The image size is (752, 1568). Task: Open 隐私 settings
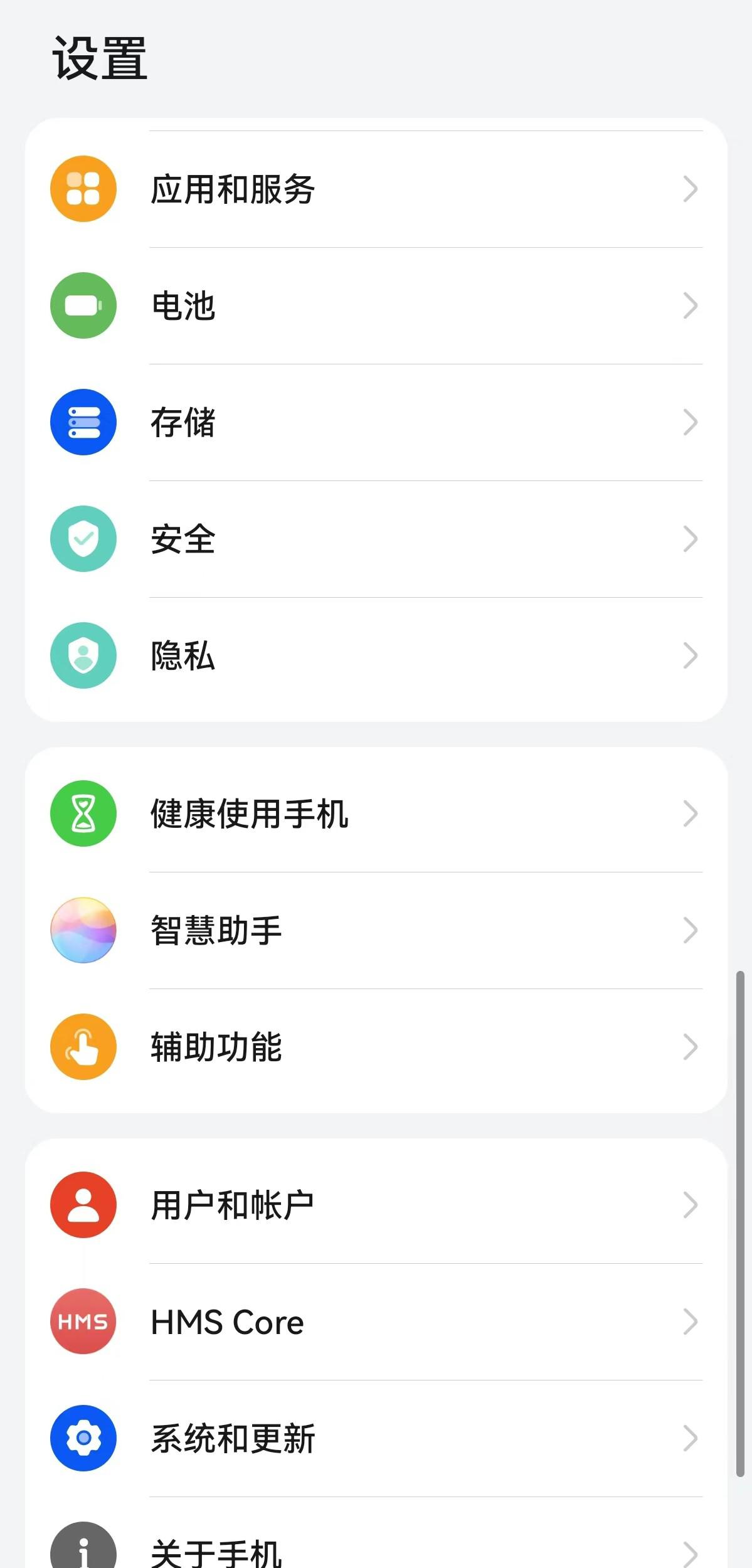point(376,655)
